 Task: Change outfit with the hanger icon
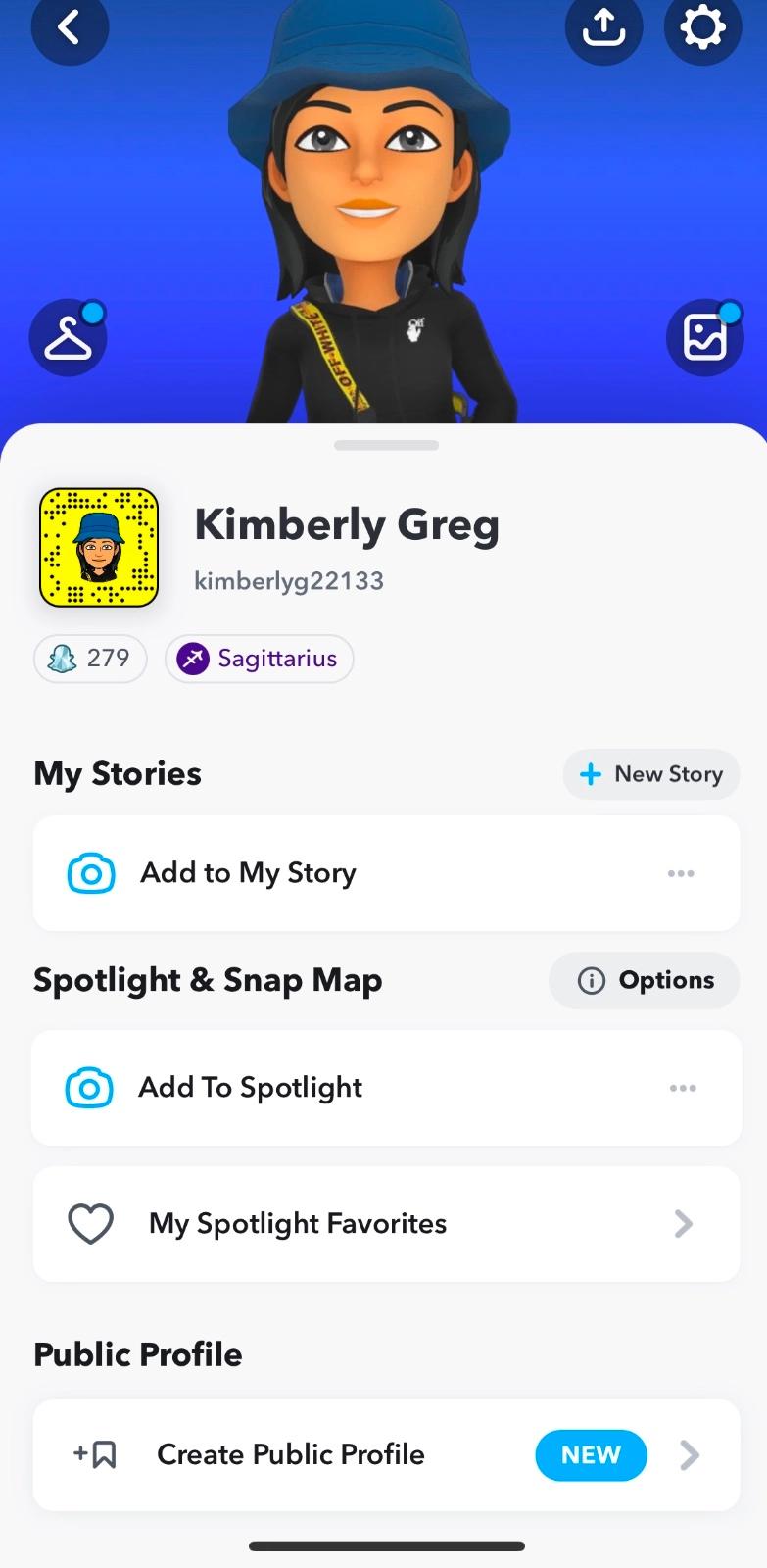point(68,338)
